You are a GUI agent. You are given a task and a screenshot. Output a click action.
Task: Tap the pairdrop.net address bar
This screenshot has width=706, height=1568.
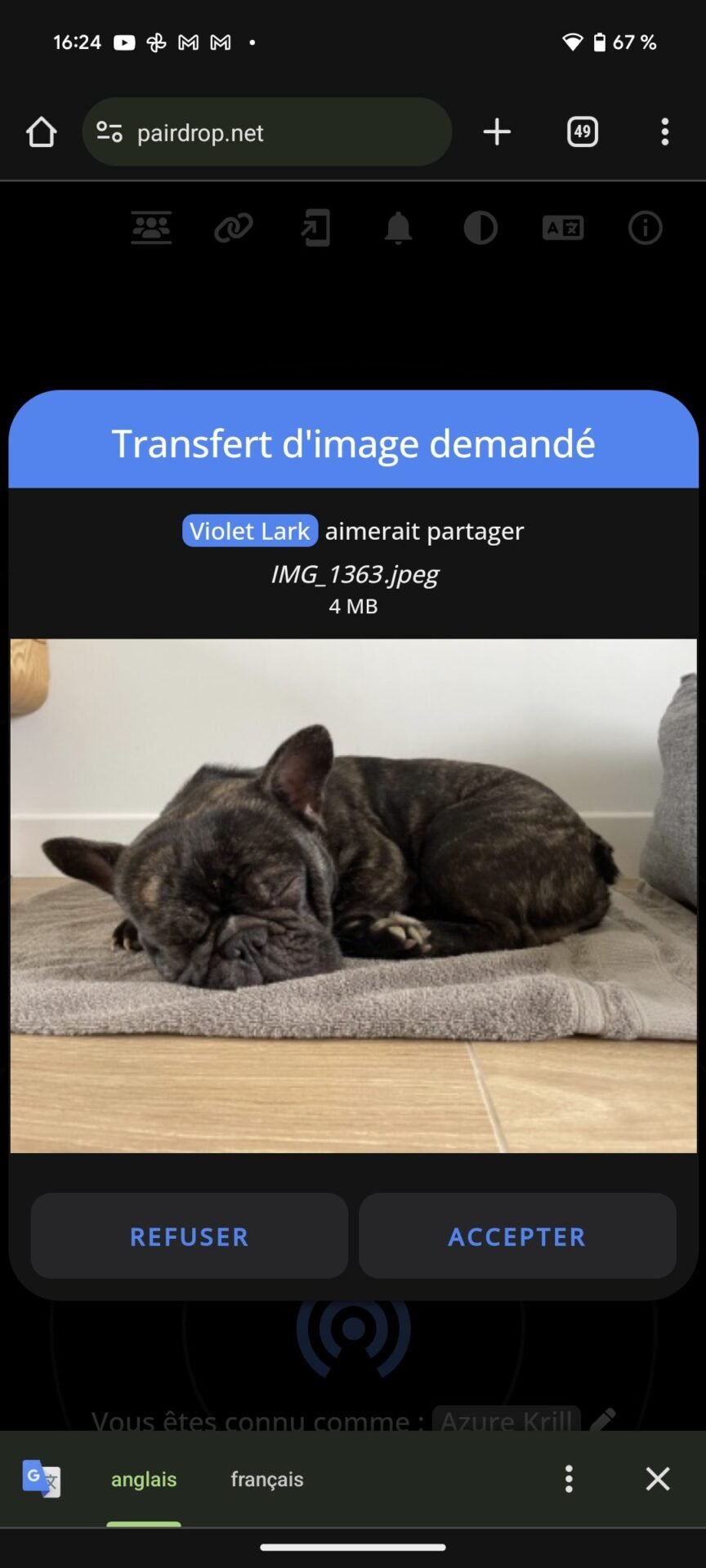(x=266, y=131)
